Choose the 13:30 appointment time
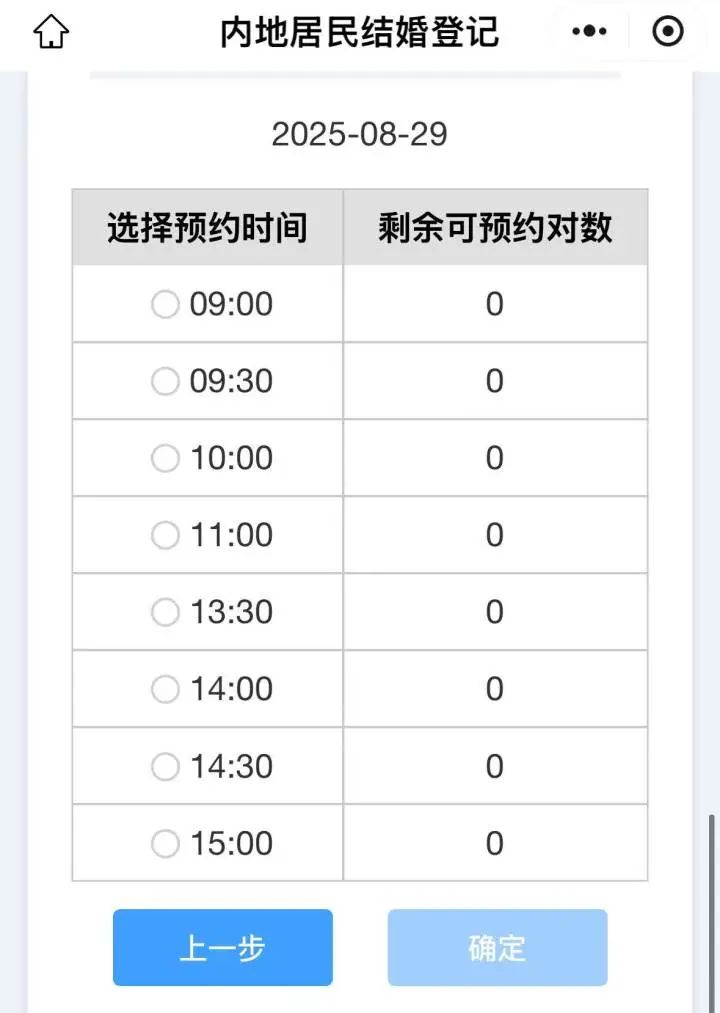 tap(165, 612)
